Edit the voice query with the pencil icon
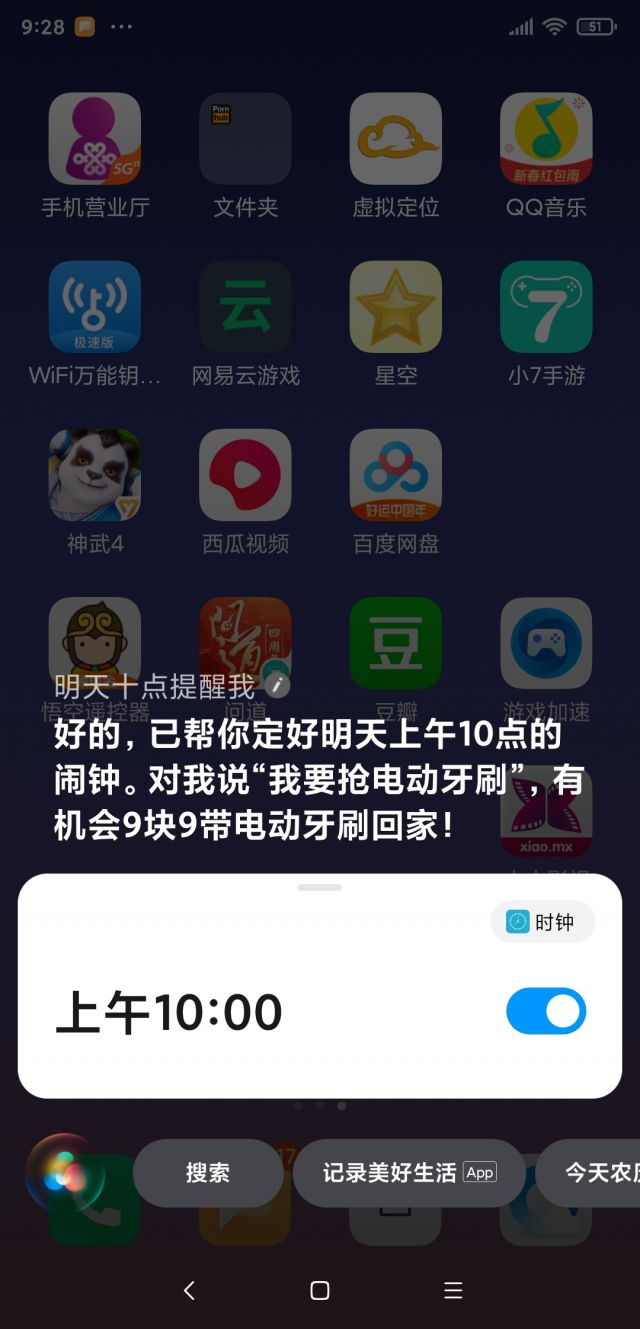This screenshot has height=1329, width=640. coord(277,686)
